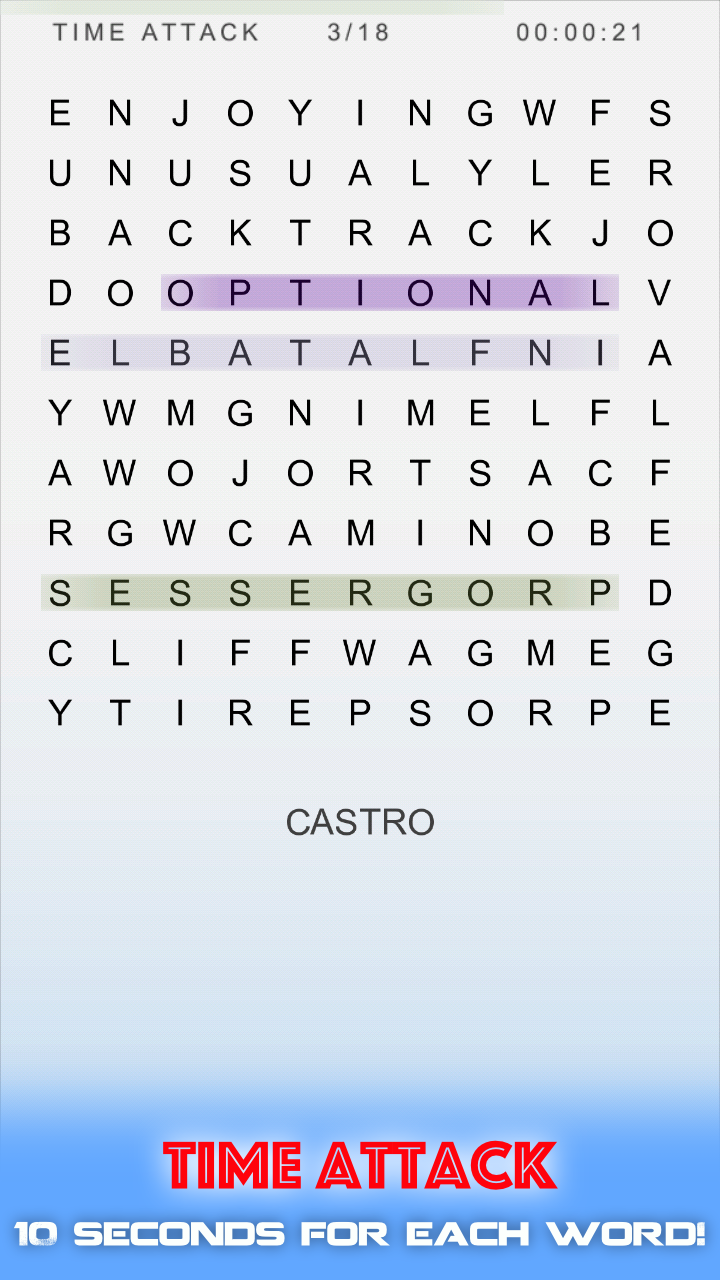The height and width of the screenshot is (1280, 720).
Task: Tap the 00:00:21 timer display
Action: click(x=580, y=32)
